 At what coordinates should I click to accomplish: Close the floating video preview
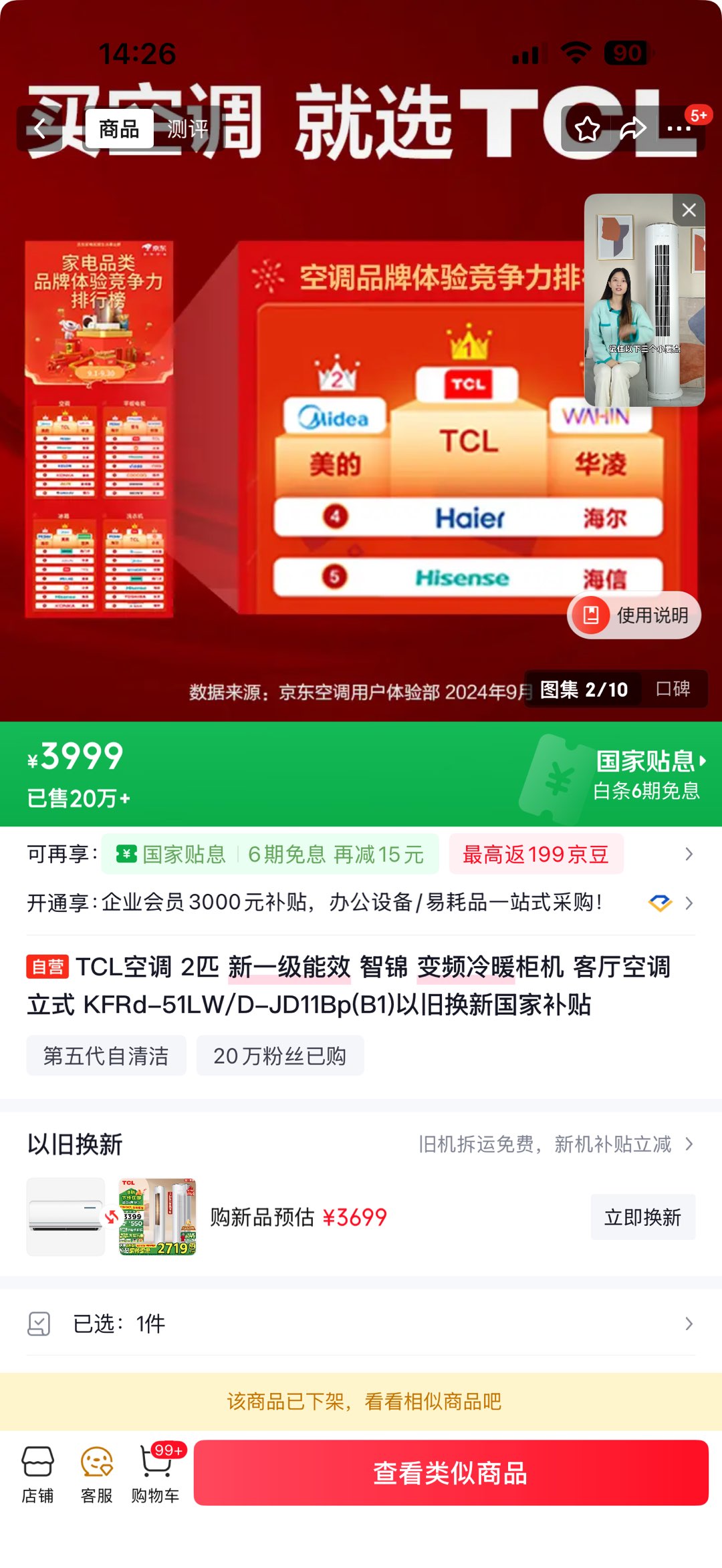tap(689, 210)
